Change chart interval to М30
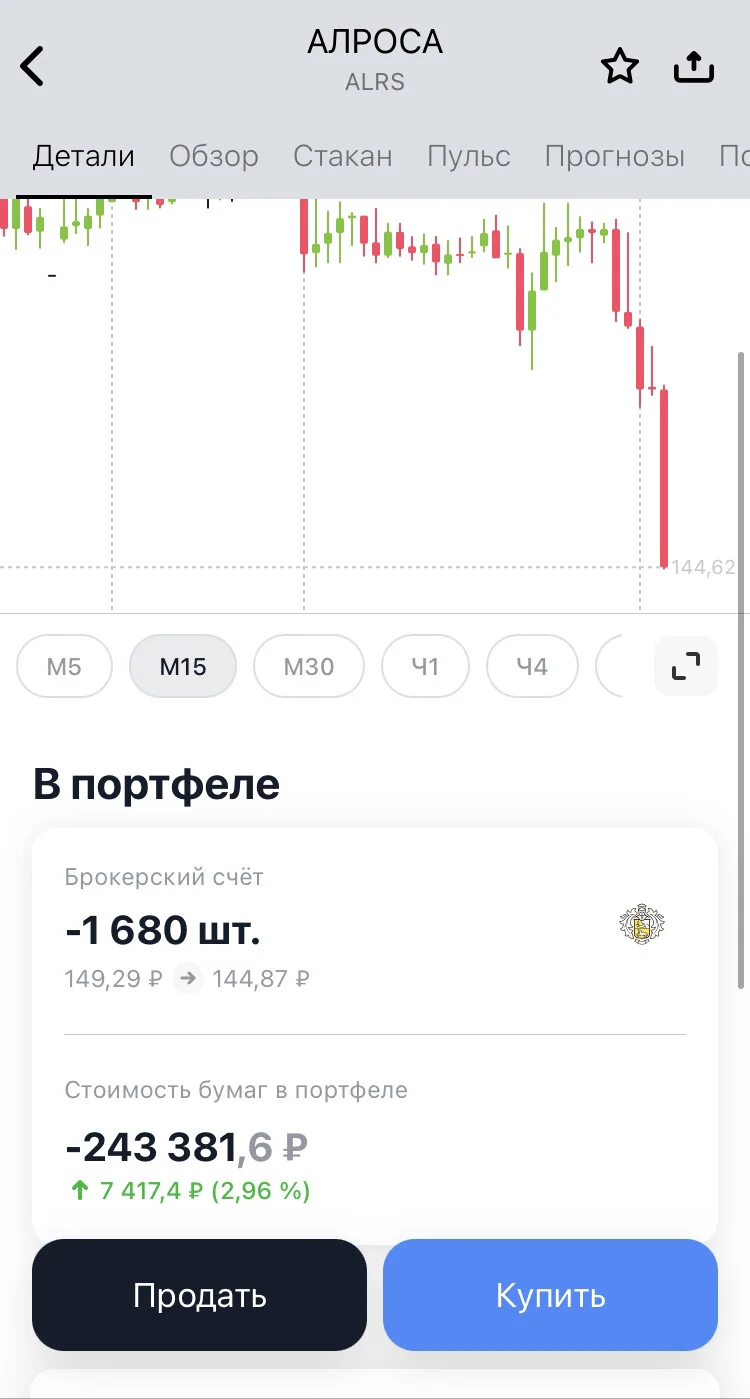This screenshot has height=1399, width=750. coord(309,666)
